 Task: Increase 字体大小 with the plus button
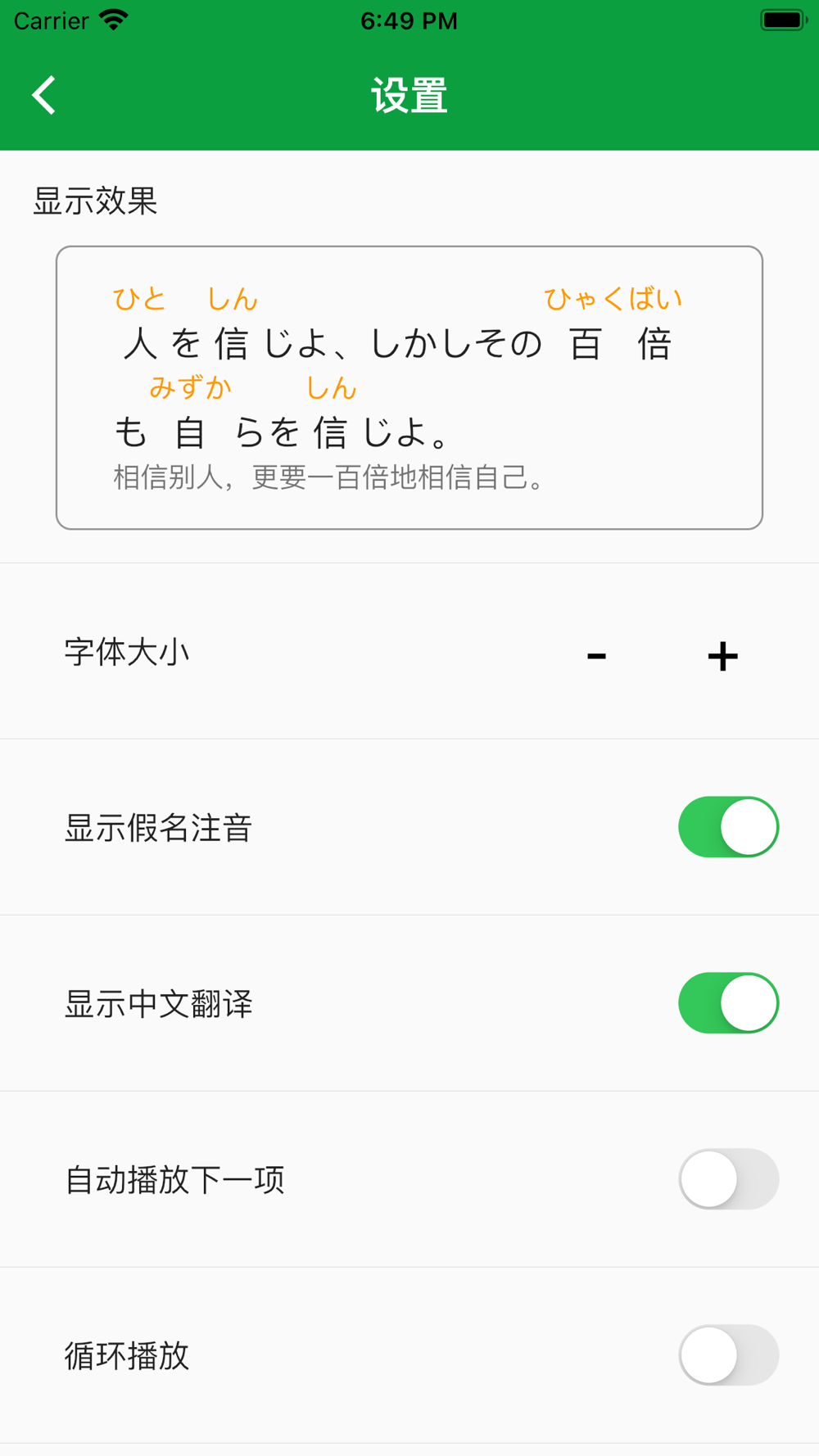(722, 655)
